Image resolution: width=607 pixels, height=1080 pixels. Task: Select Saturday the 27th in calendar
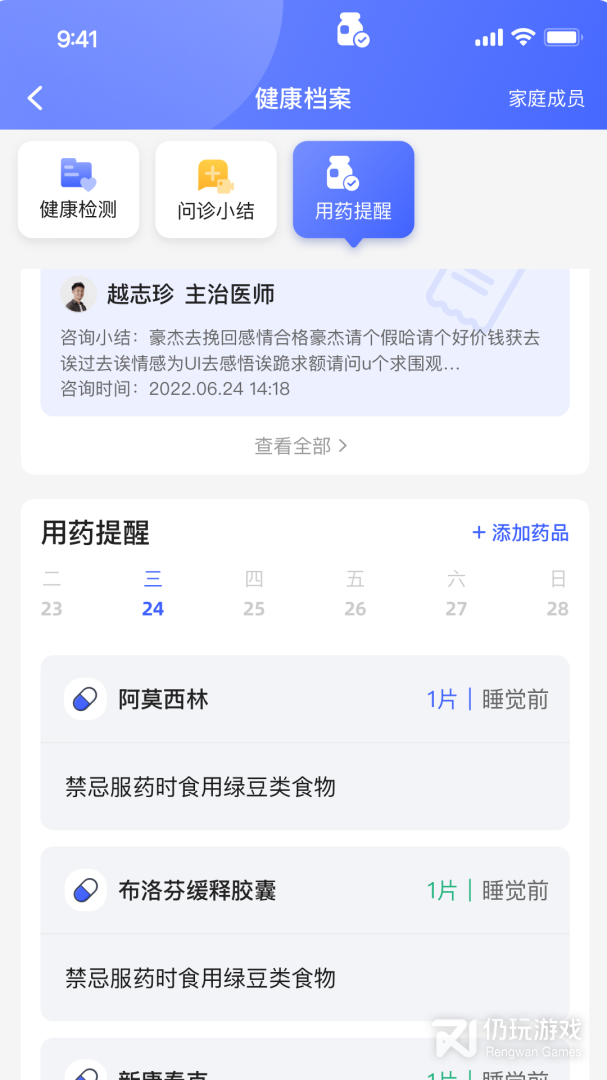tap(456, 594)
